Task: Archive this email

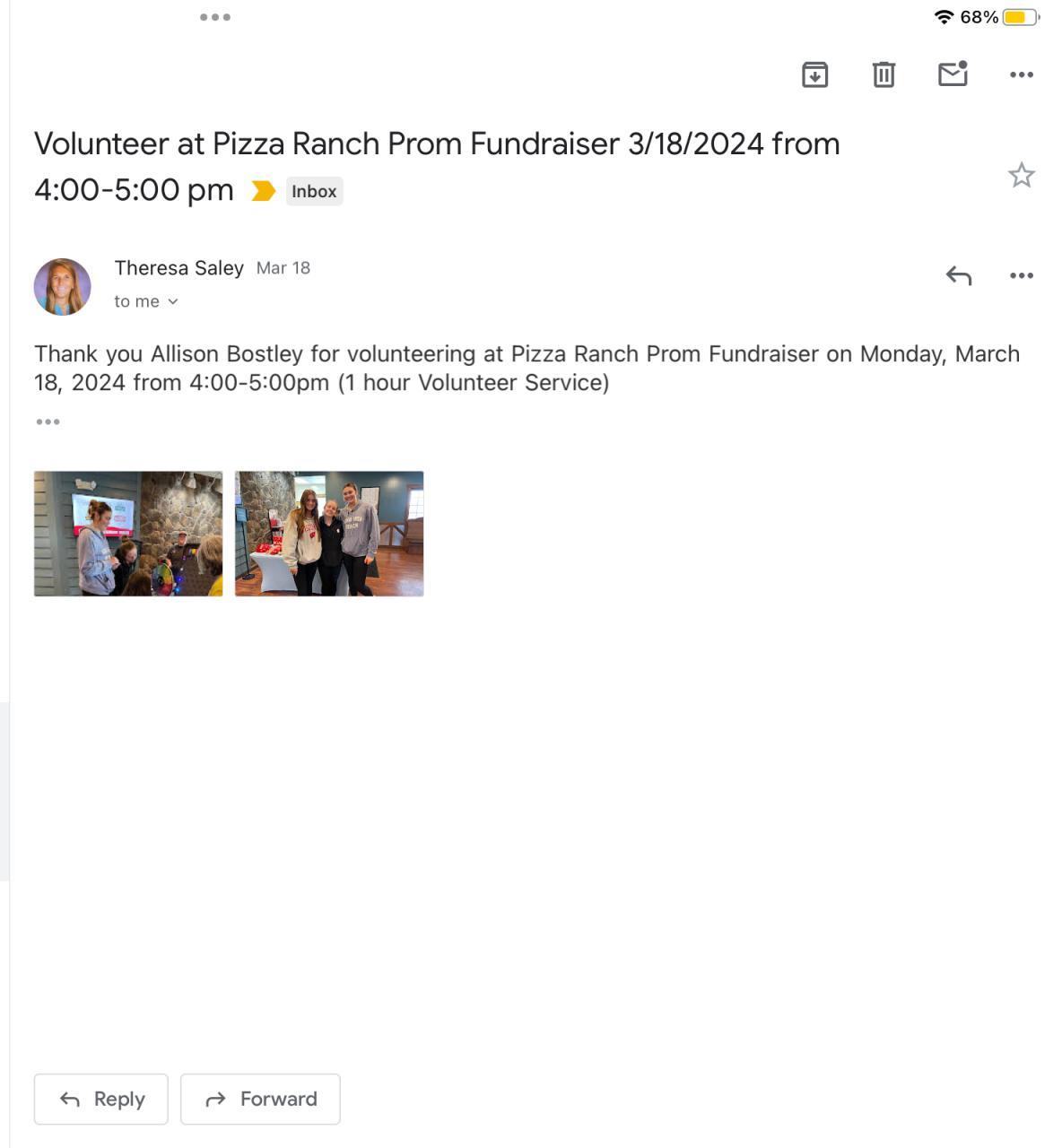Action: coord(814,74)
